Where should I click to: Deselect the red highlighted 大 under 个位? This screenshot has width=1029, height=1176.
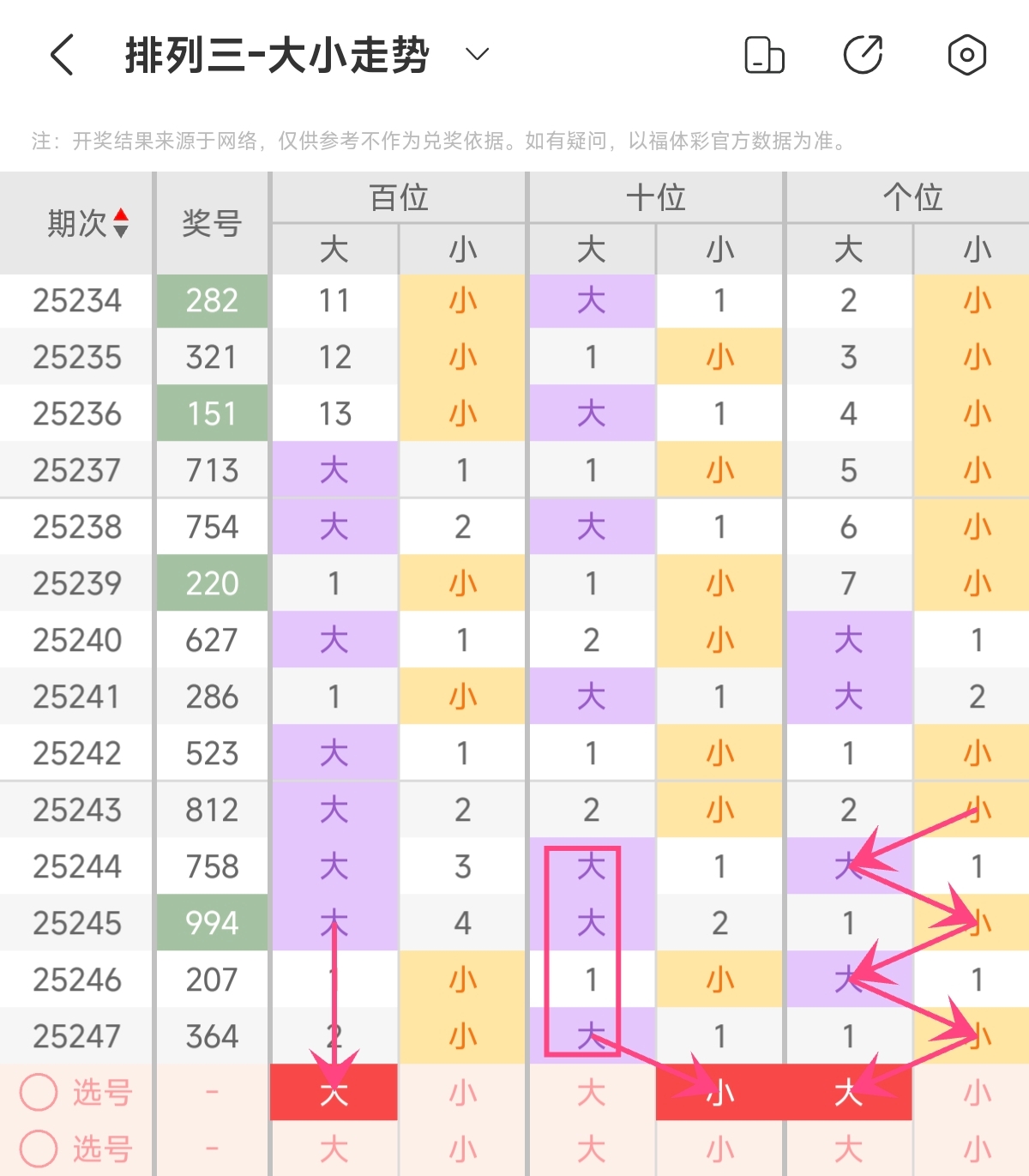tap(848, 1092)
